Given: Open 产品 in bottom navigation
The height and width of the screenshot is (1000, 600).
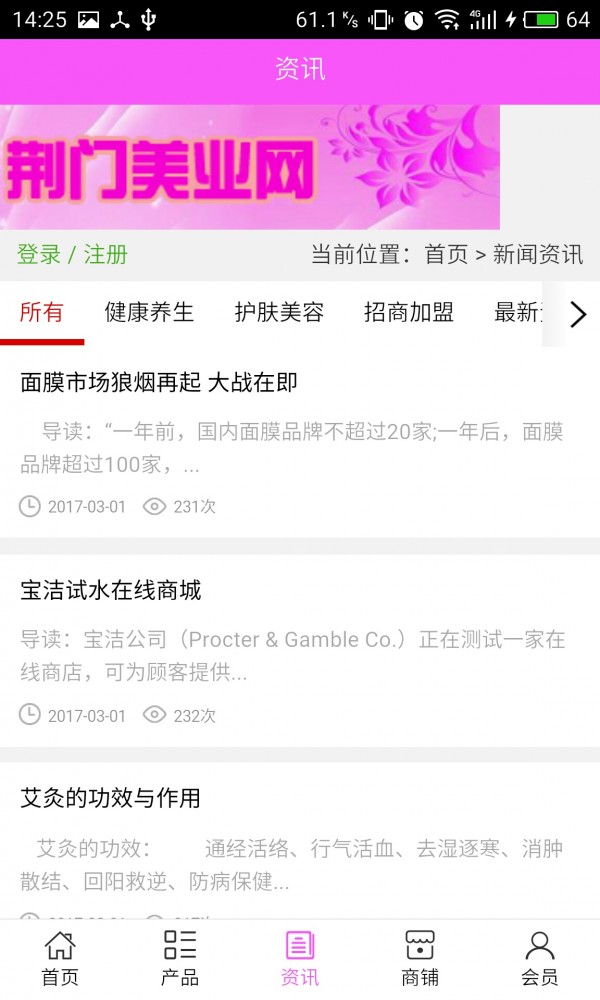Looking at the screenshot, I should [x=180, y=958].
